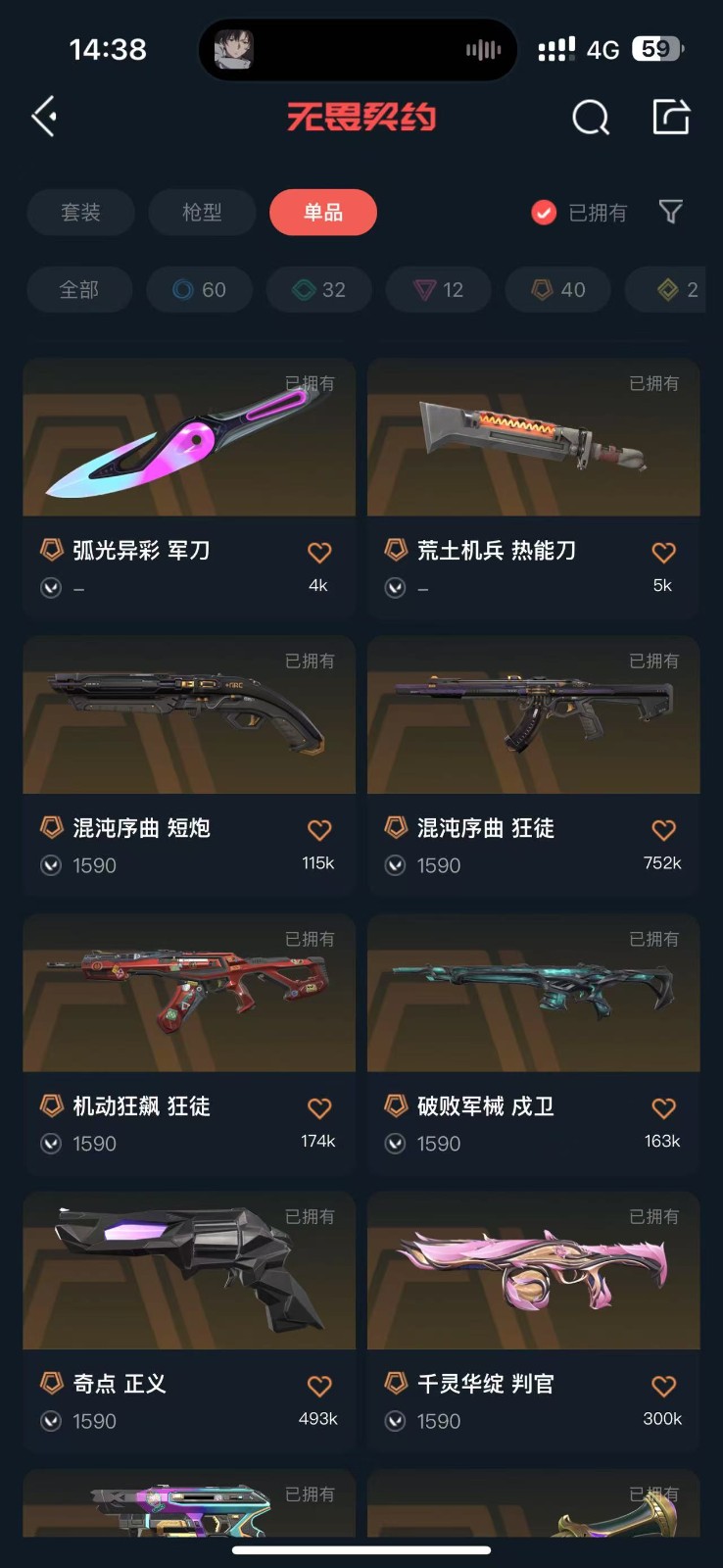
Task: Go back using the top-left arrow
Action: tap(44, 117)
